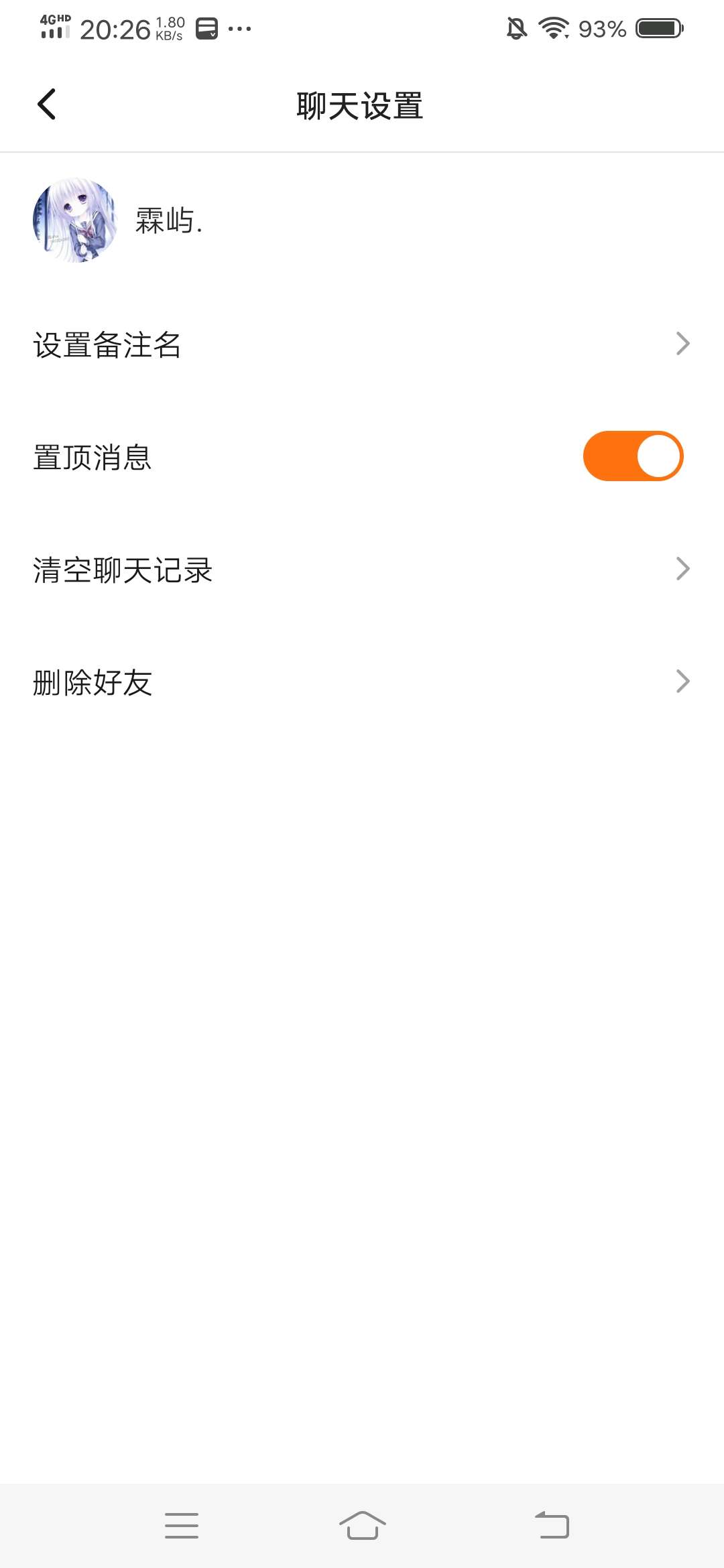Go to the system home screen
The width and height of the screenshot is (724, 1568).
pos(362,1525)
